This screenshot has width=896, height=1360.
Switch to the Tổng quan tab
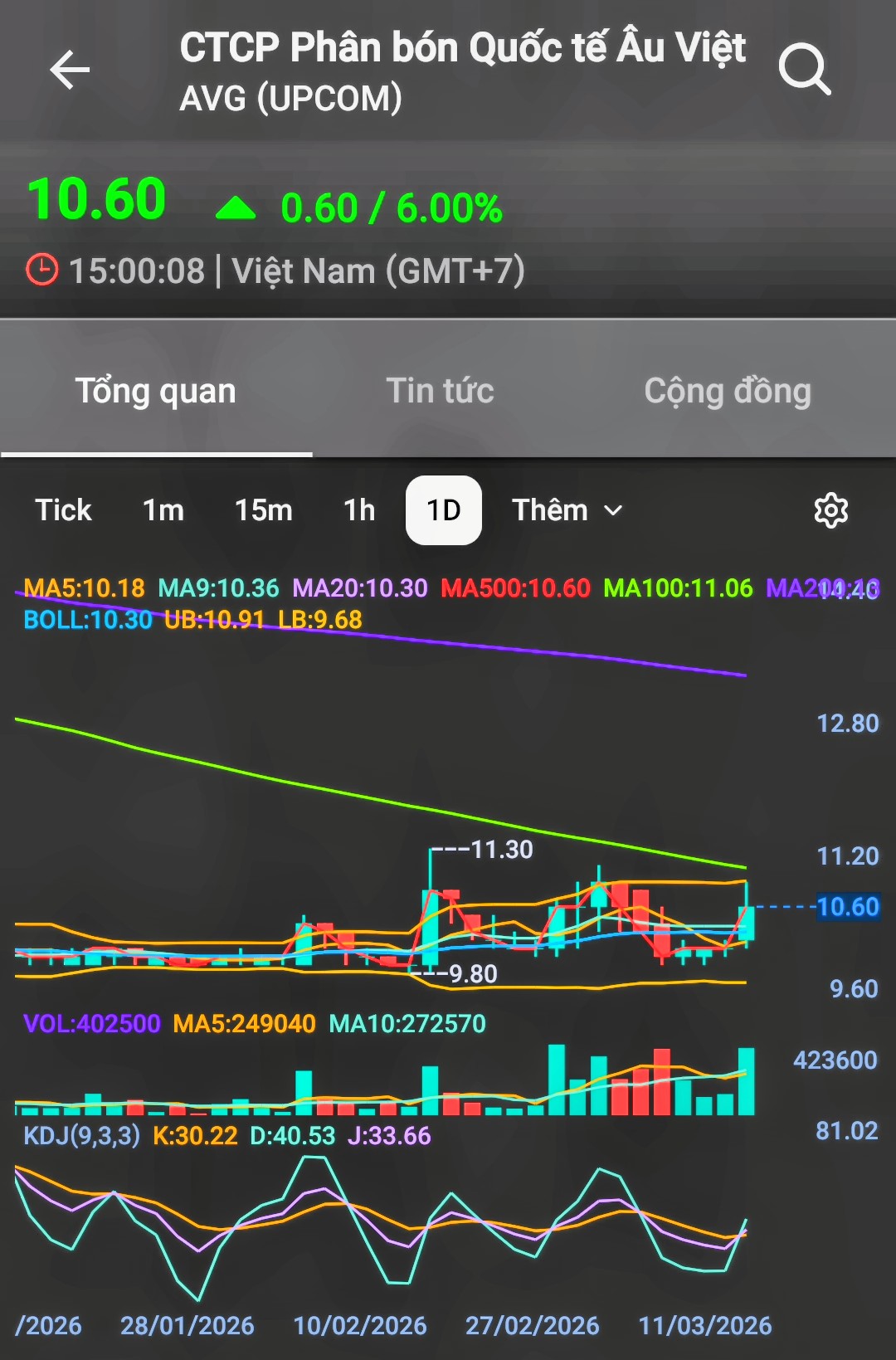pos(156,391)
